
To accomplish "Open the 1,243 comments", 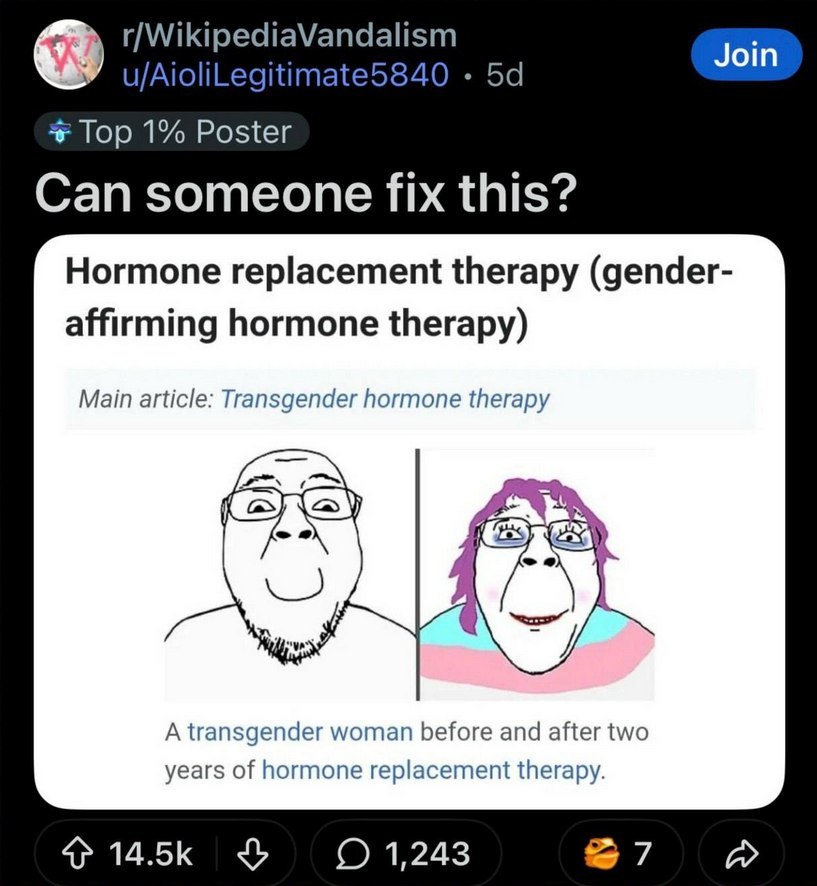I will (x=405, y=853).
